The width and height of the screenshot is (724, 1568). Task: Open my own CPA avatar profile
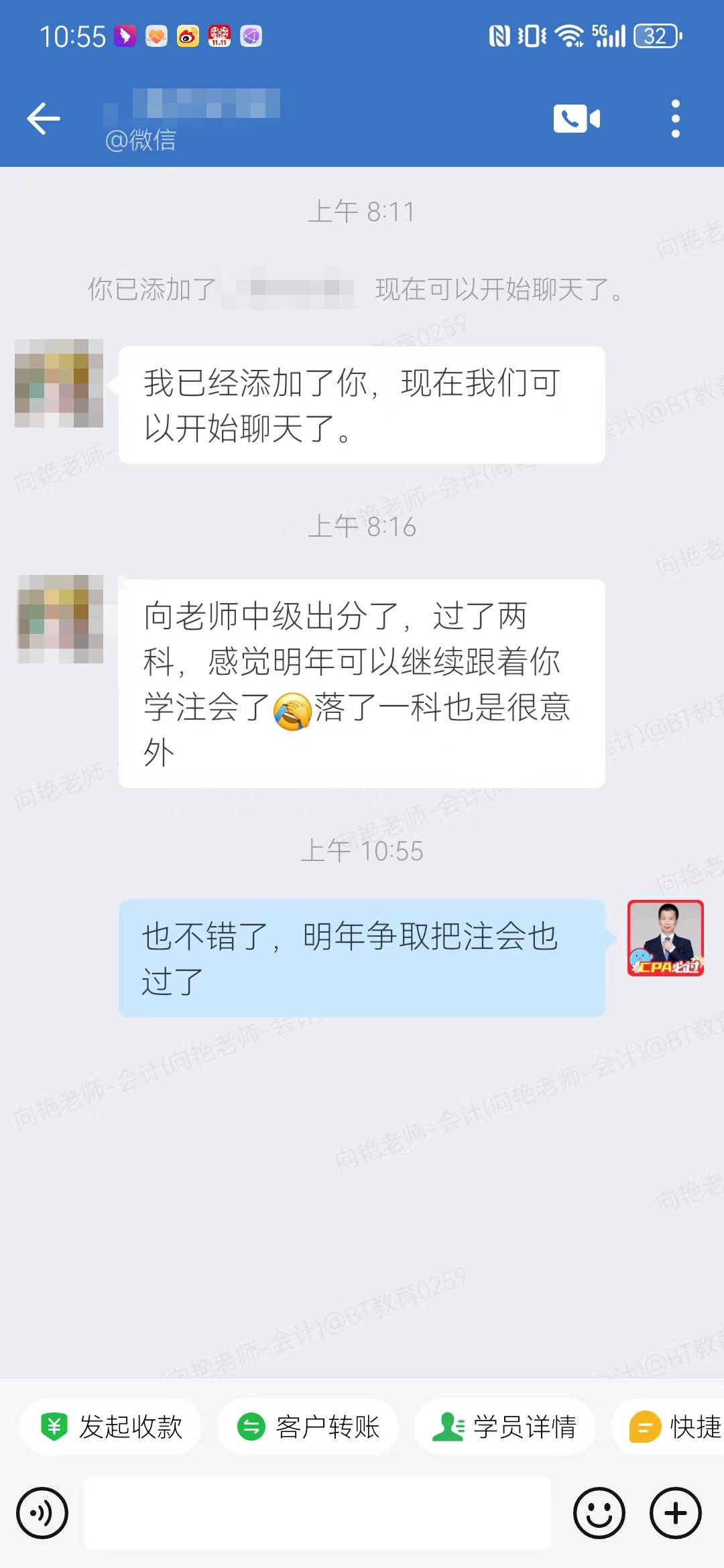point(665,938)
